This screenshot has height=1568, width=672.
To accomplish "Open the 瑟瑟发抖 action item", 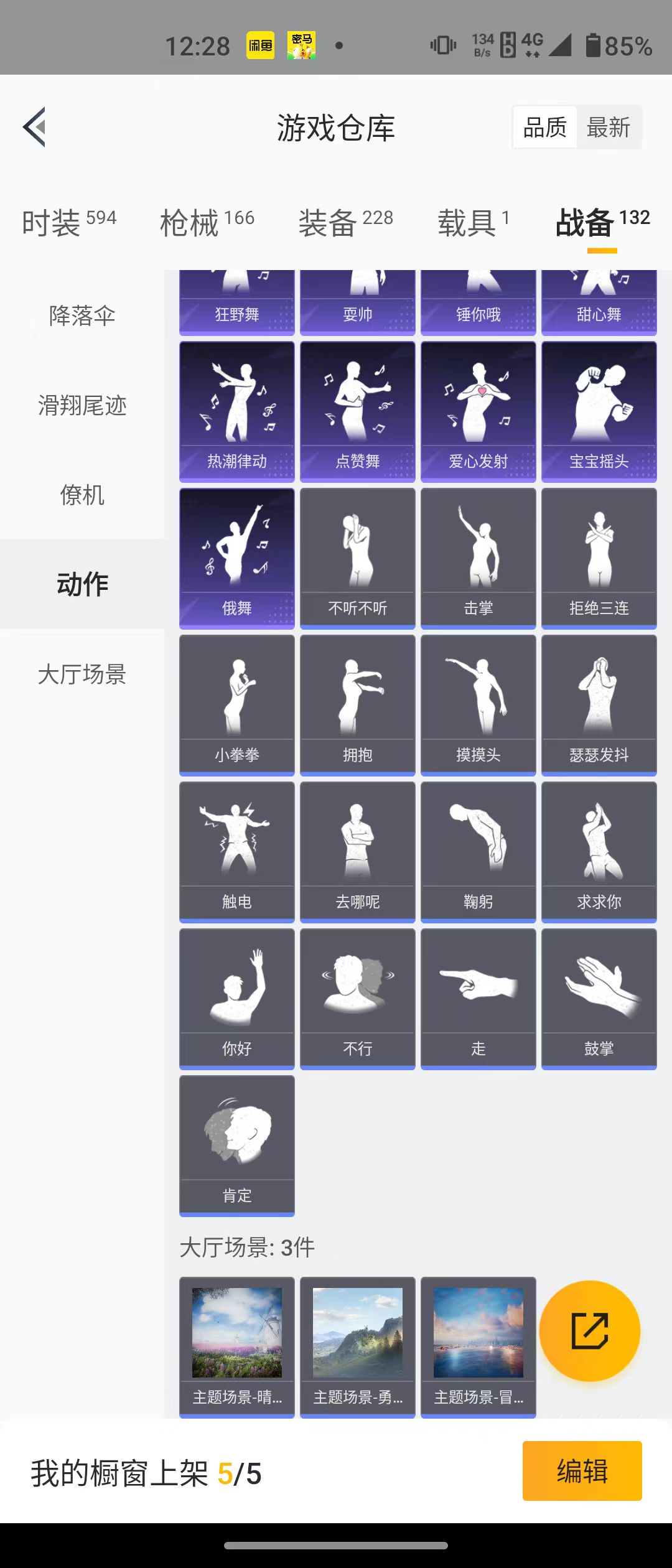I will [x=599, y=705].
